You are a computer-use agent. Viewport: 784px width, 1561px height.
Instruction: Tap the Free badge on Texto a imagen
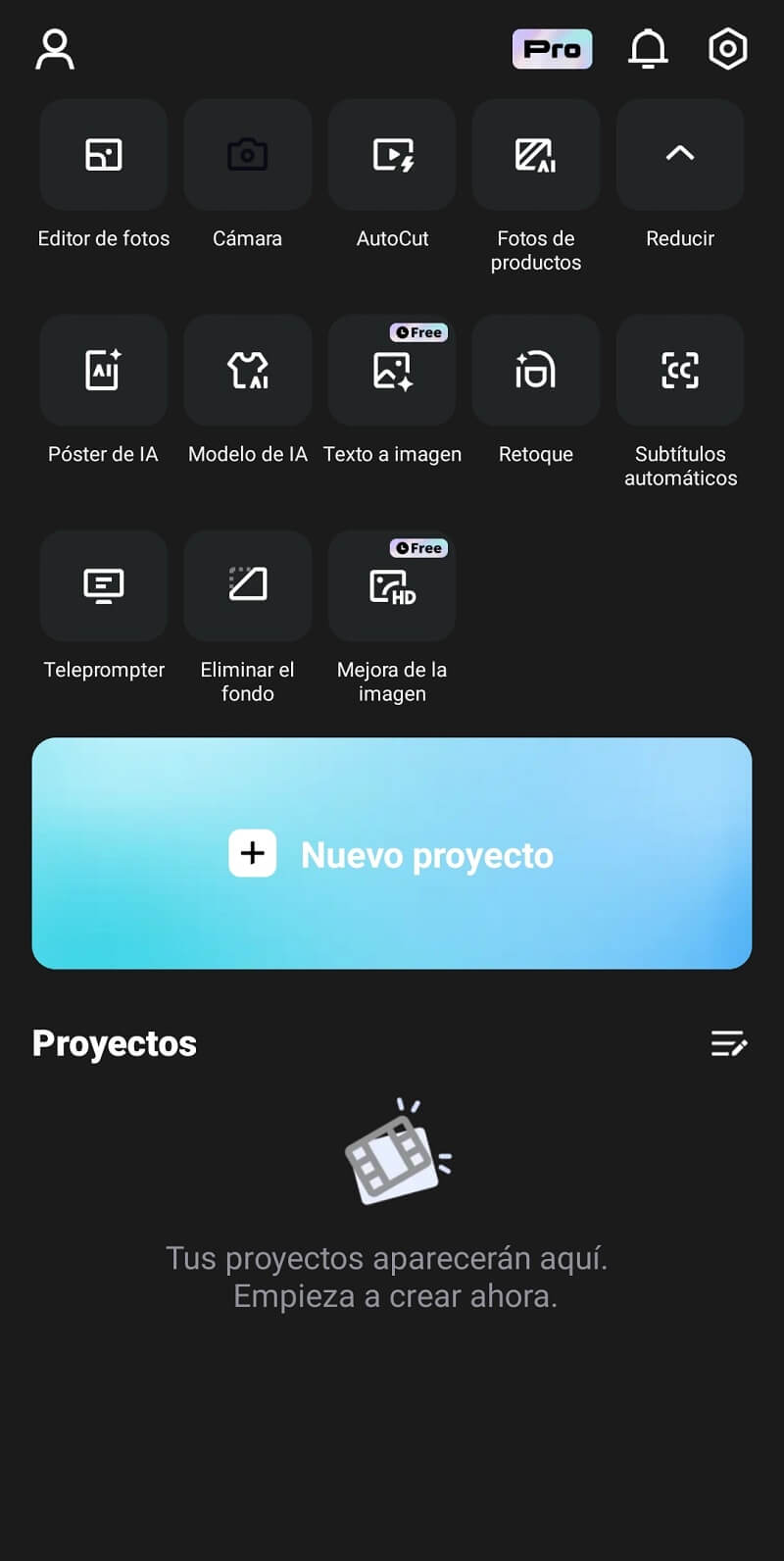[418, 331]
